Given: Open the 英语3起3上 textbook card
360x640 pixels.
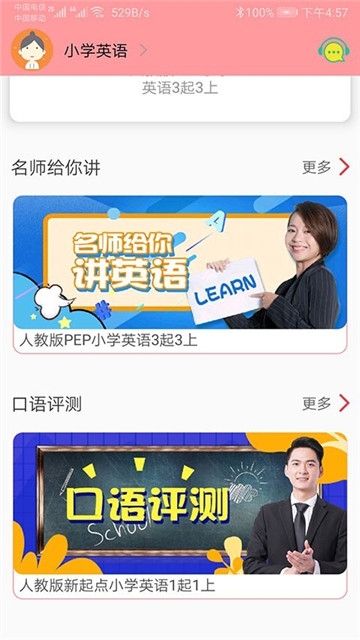Looking at the screenshot, I should coord(180,98).
